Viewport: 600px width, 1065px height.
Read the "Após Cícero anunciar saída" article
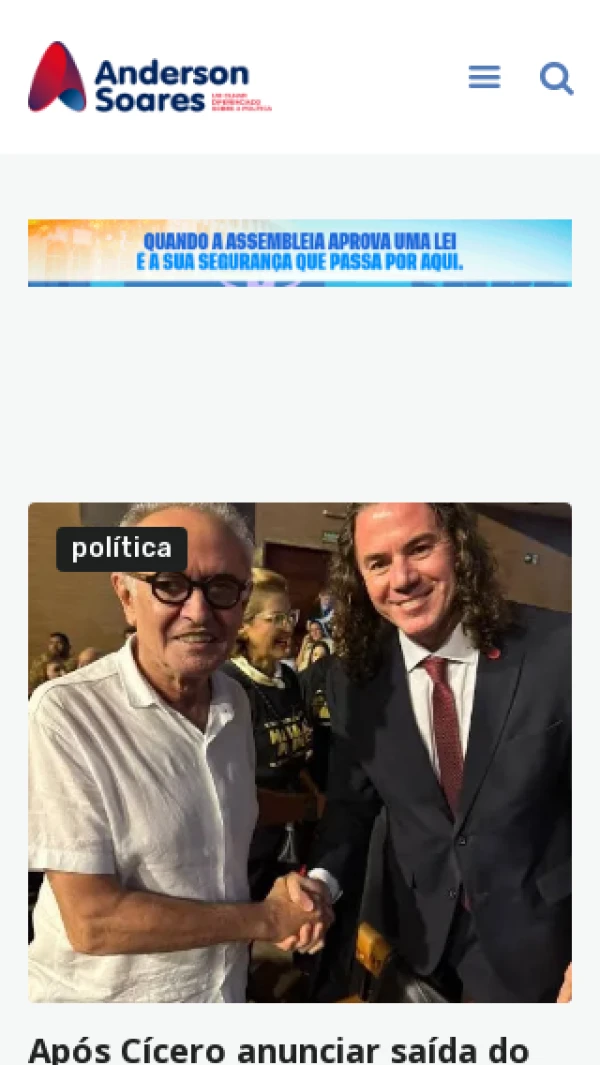tap(279, 1048)
